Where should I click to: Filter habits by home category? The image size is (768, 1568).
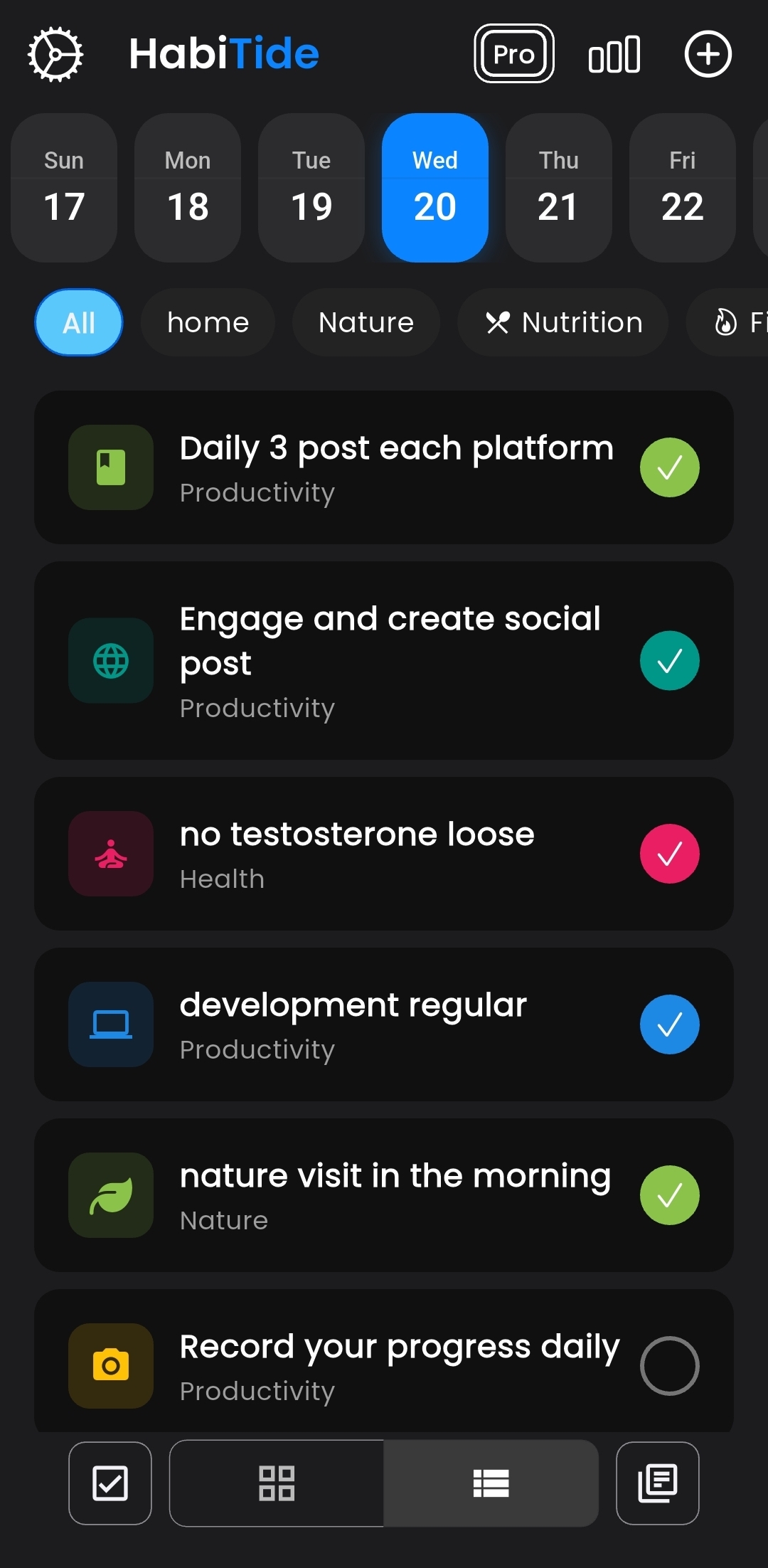(208, 322)
